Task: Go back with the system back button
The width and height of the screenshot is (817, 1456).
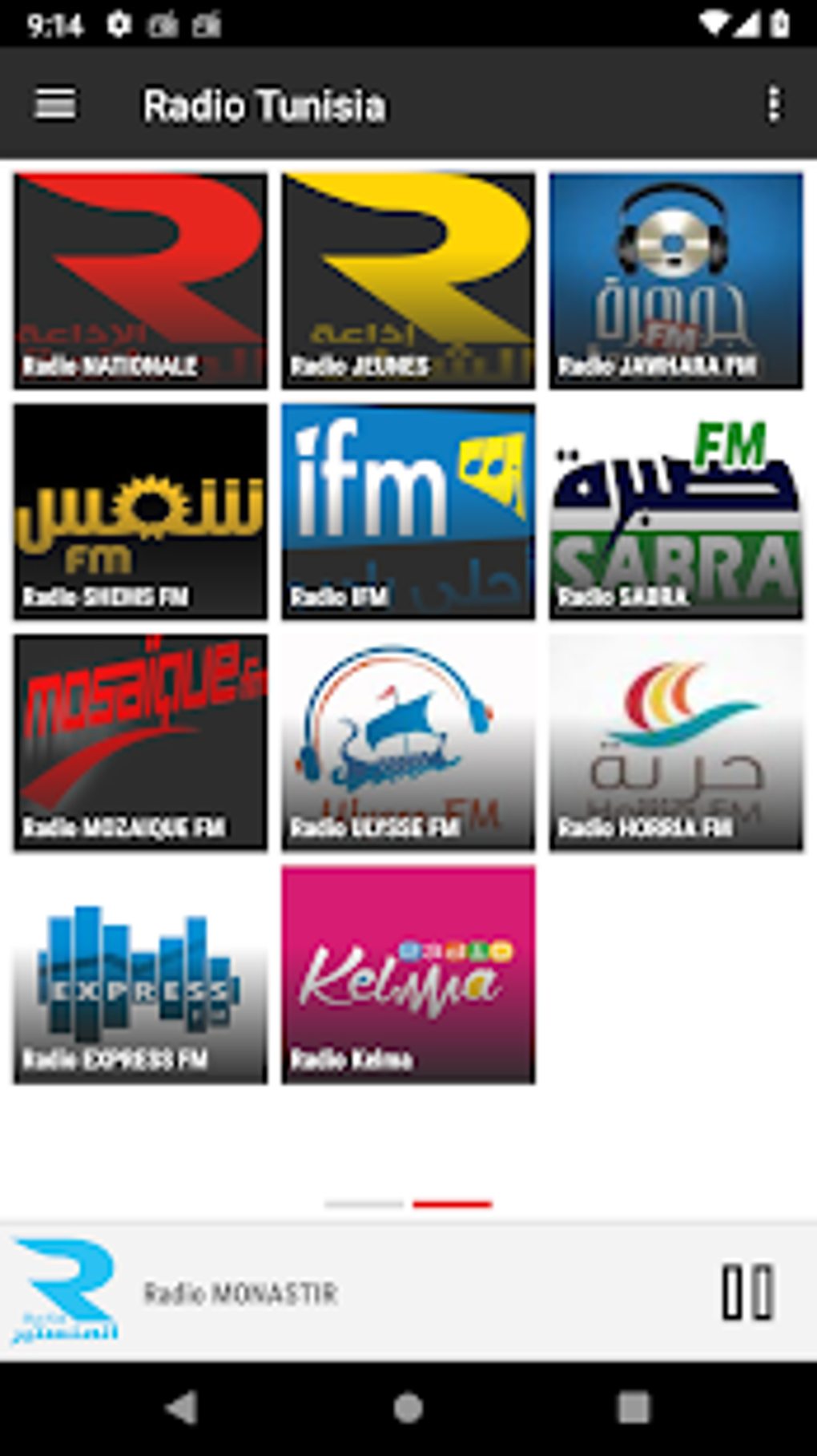Action: [x=183, y=1408]
